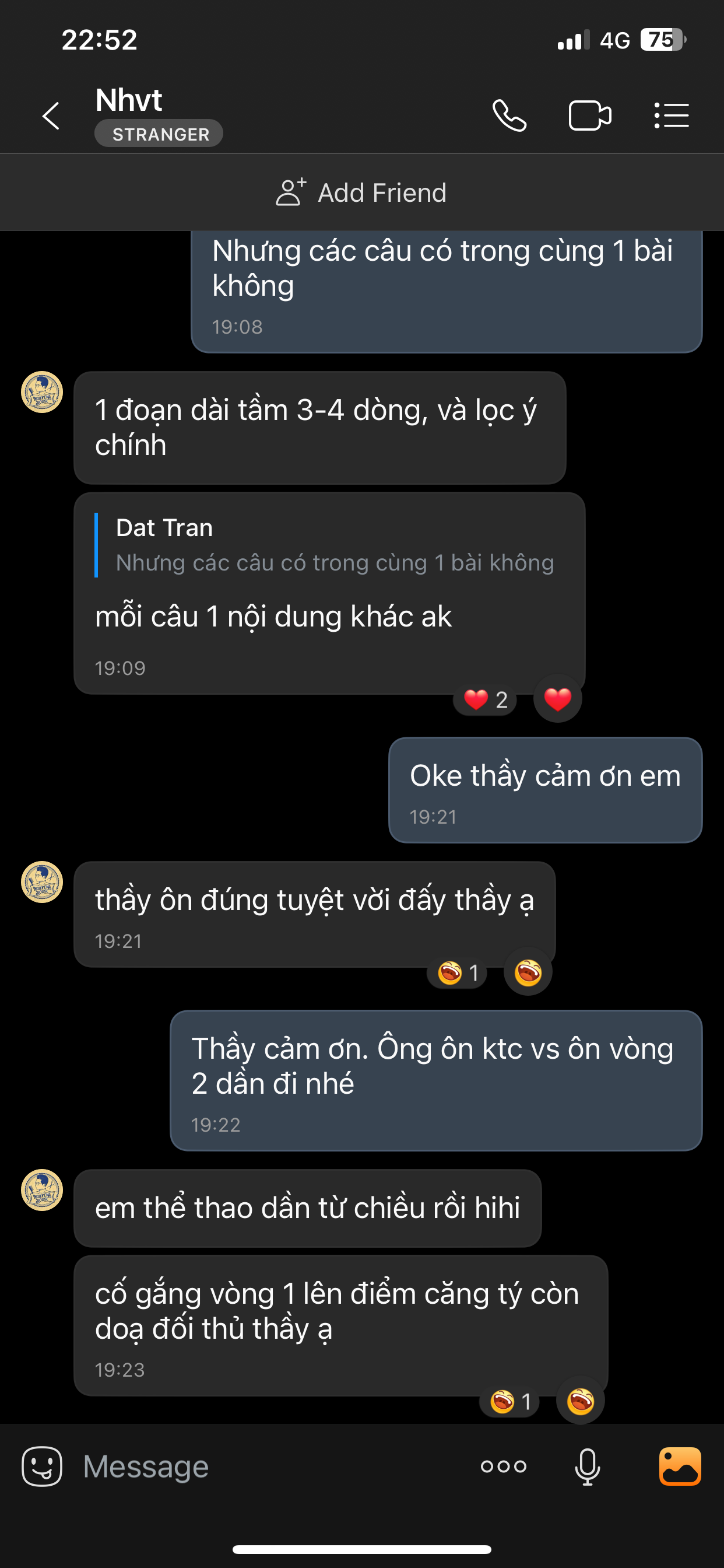Image resolution: width=724 pixels, height=1568 pixels.
Task: Open the sender avatar beside "1 đoạn dài" message
Action: coord(42,392)
